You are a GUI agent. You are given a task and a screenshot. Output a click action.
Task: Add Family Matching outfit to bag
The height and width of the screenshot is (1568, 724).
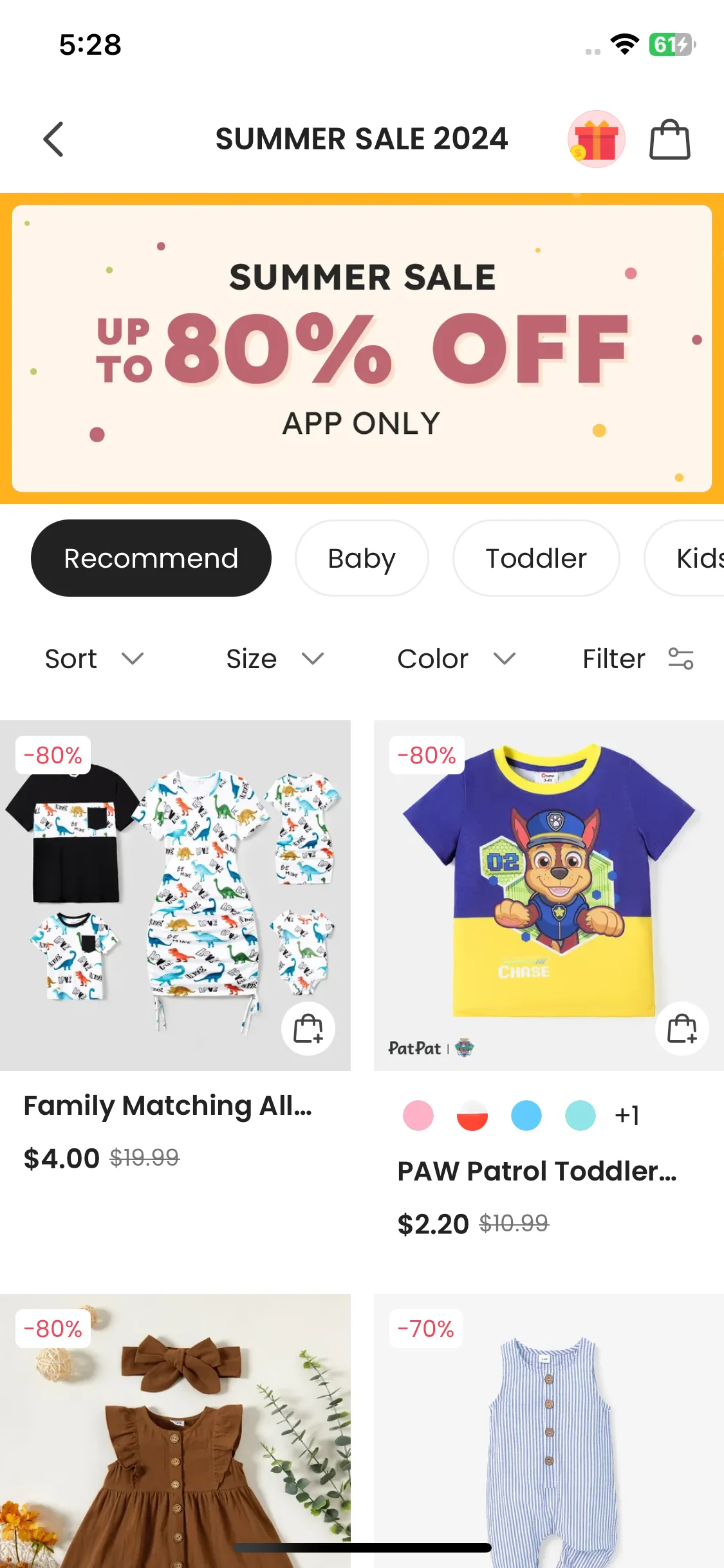click(x=308, y=1029)
